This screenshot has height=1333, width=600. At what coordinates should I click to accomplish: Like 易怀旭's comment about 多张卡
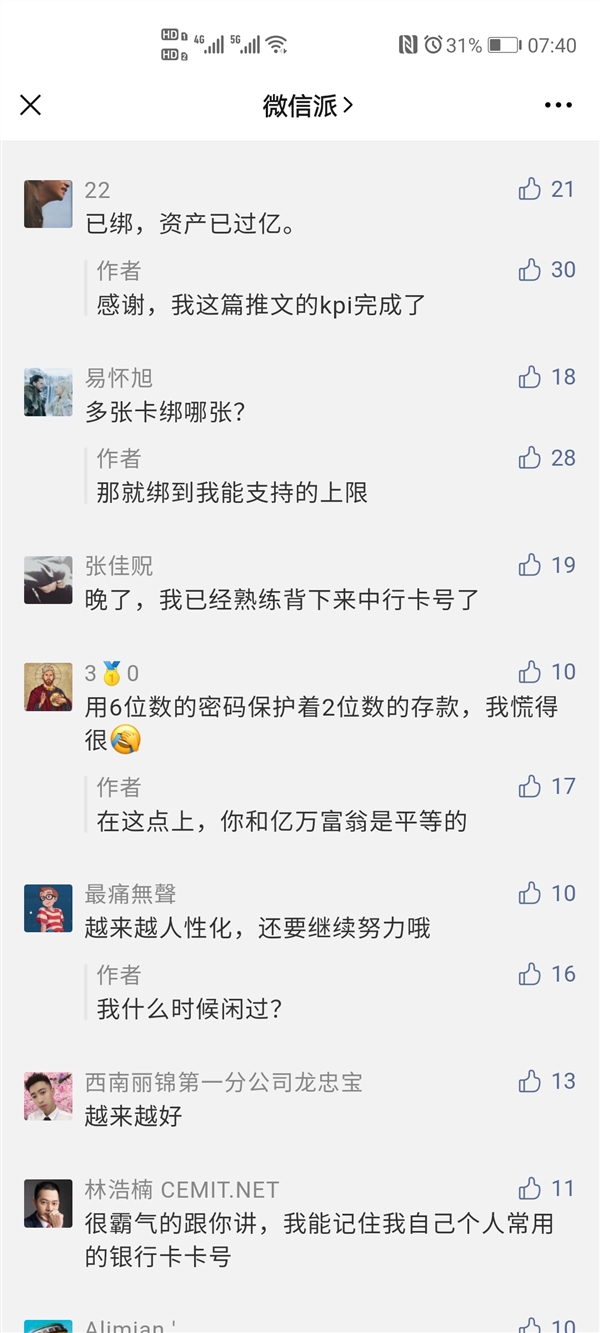(530, 377)
